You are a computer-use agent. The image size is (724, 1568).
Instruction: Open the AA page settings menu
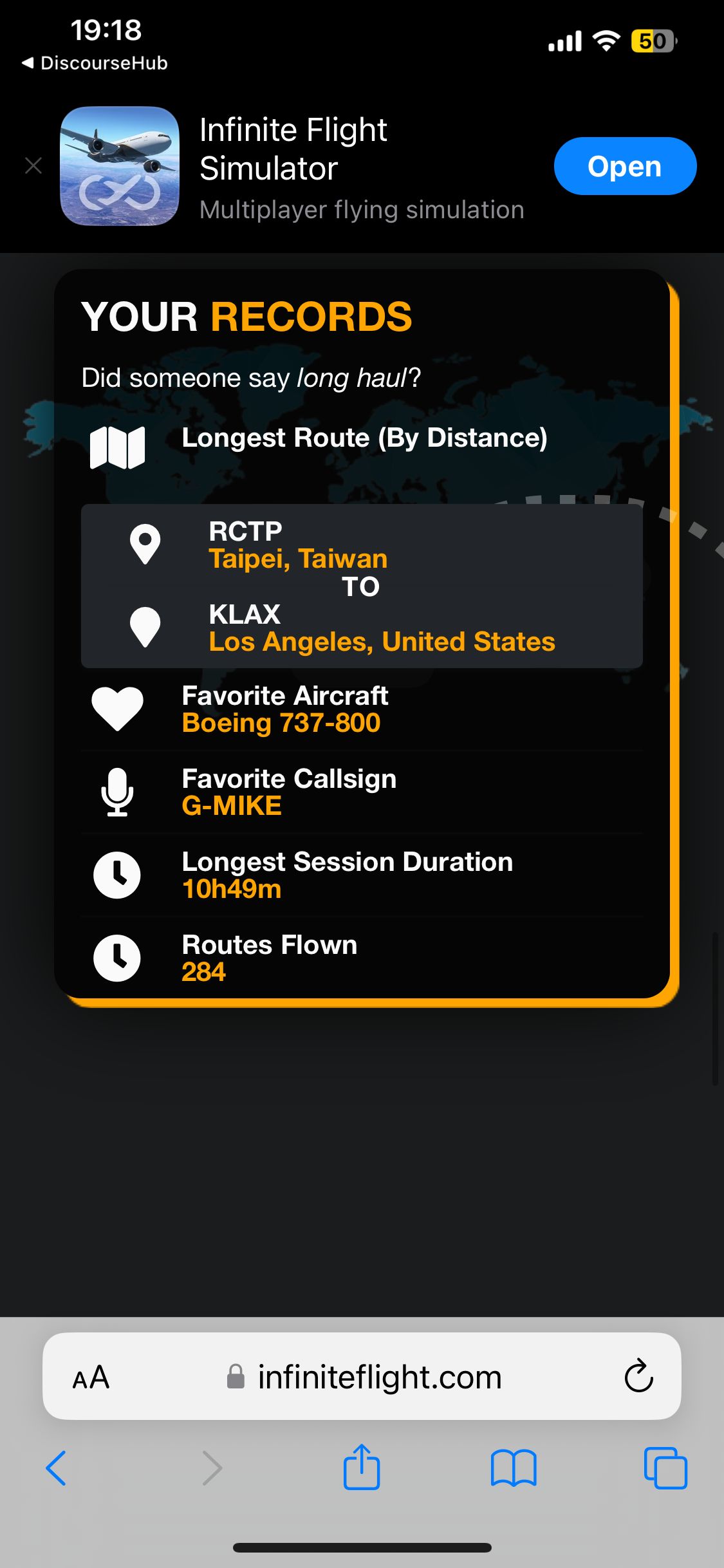click(x=91, y=1377)
